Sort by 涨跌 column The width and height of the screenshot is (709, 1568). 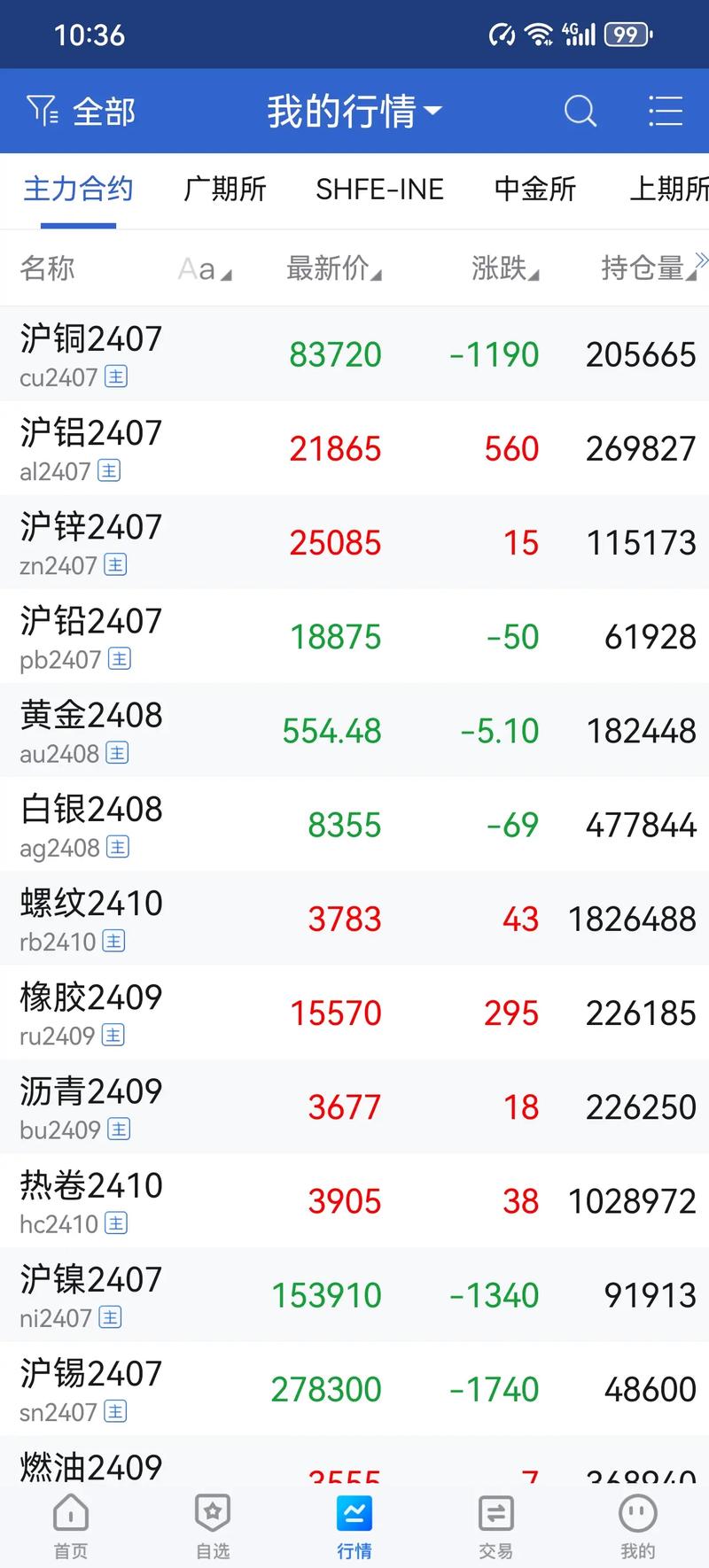pos(505,268)
